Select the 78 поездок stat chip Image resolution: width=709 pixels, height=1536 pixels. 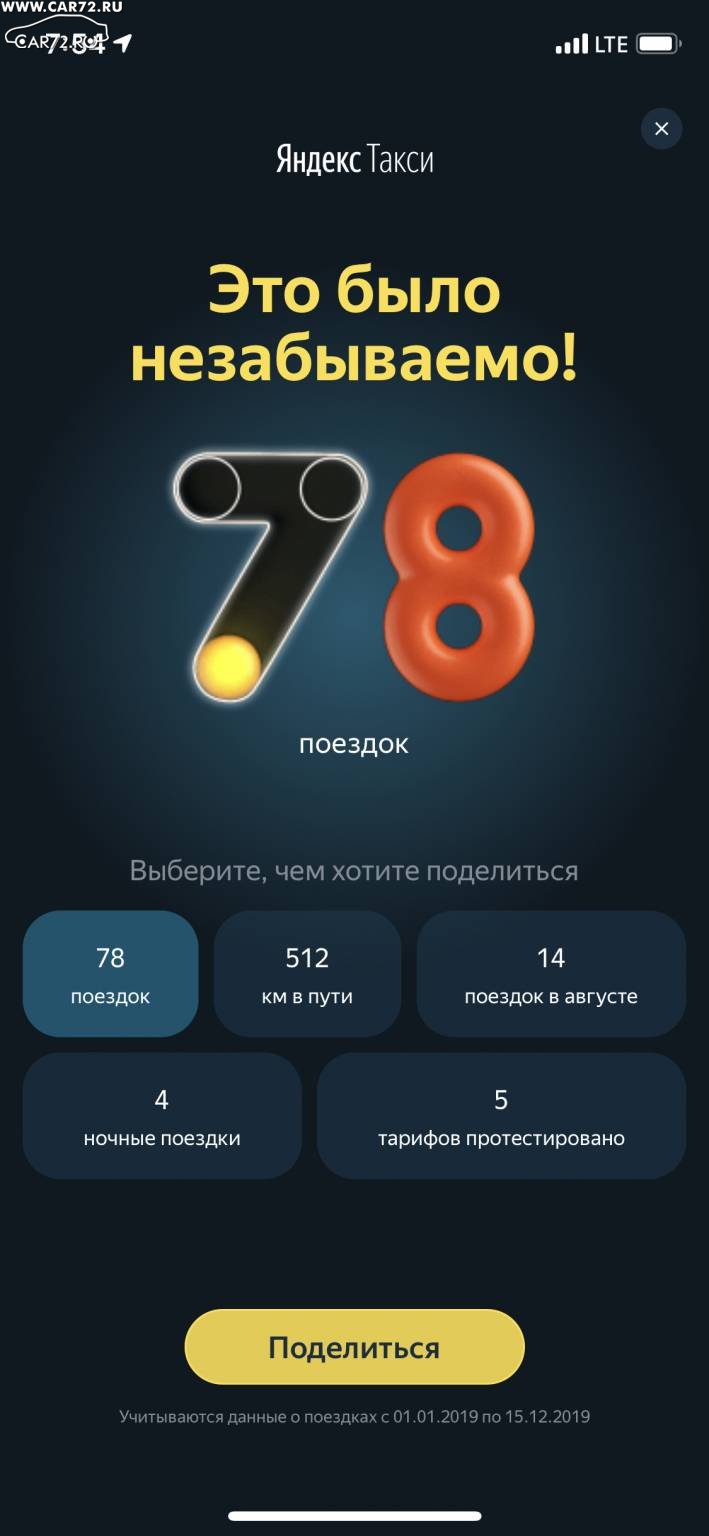pos(110,973)
